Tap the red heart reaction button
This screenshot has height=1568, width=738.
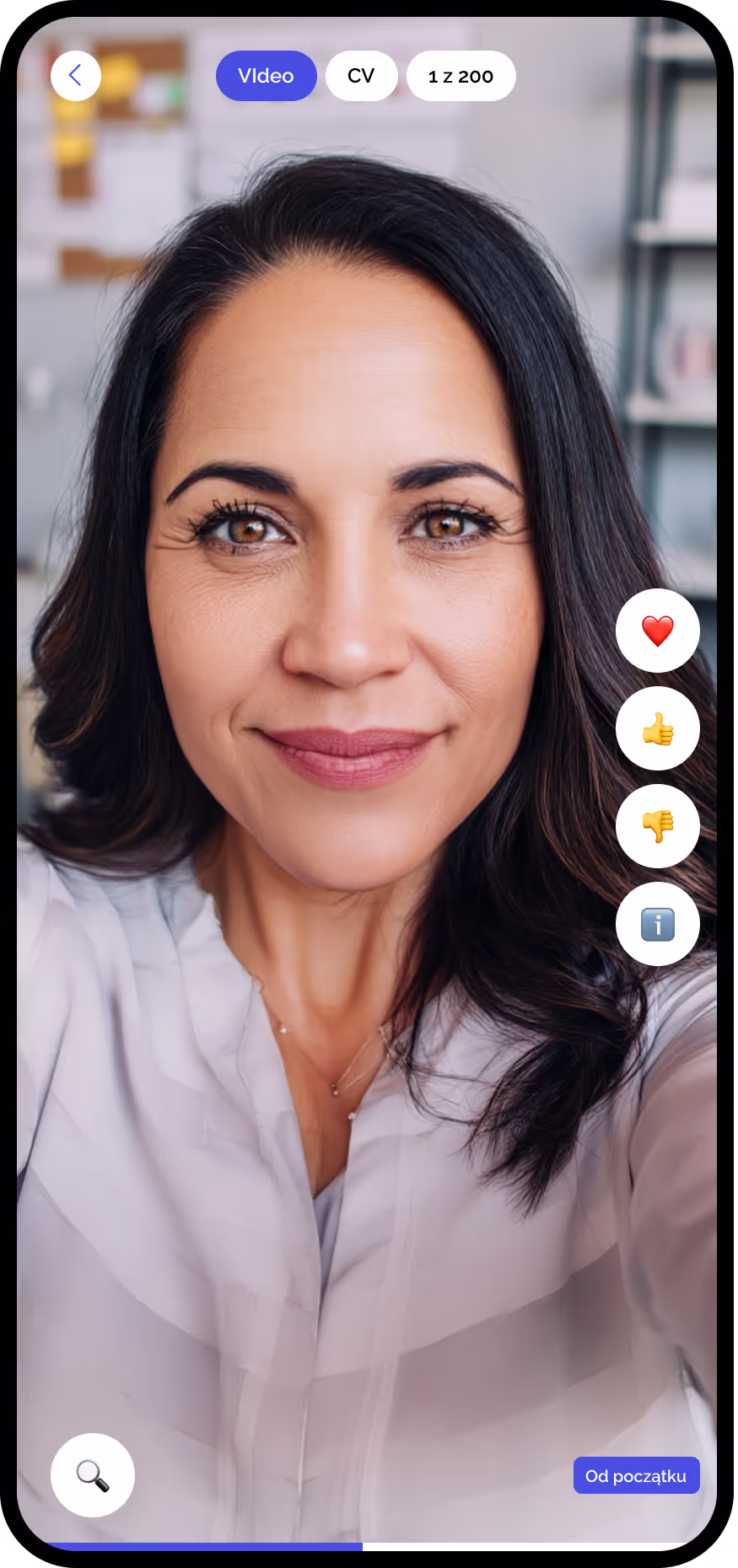(x=657, y=631)
